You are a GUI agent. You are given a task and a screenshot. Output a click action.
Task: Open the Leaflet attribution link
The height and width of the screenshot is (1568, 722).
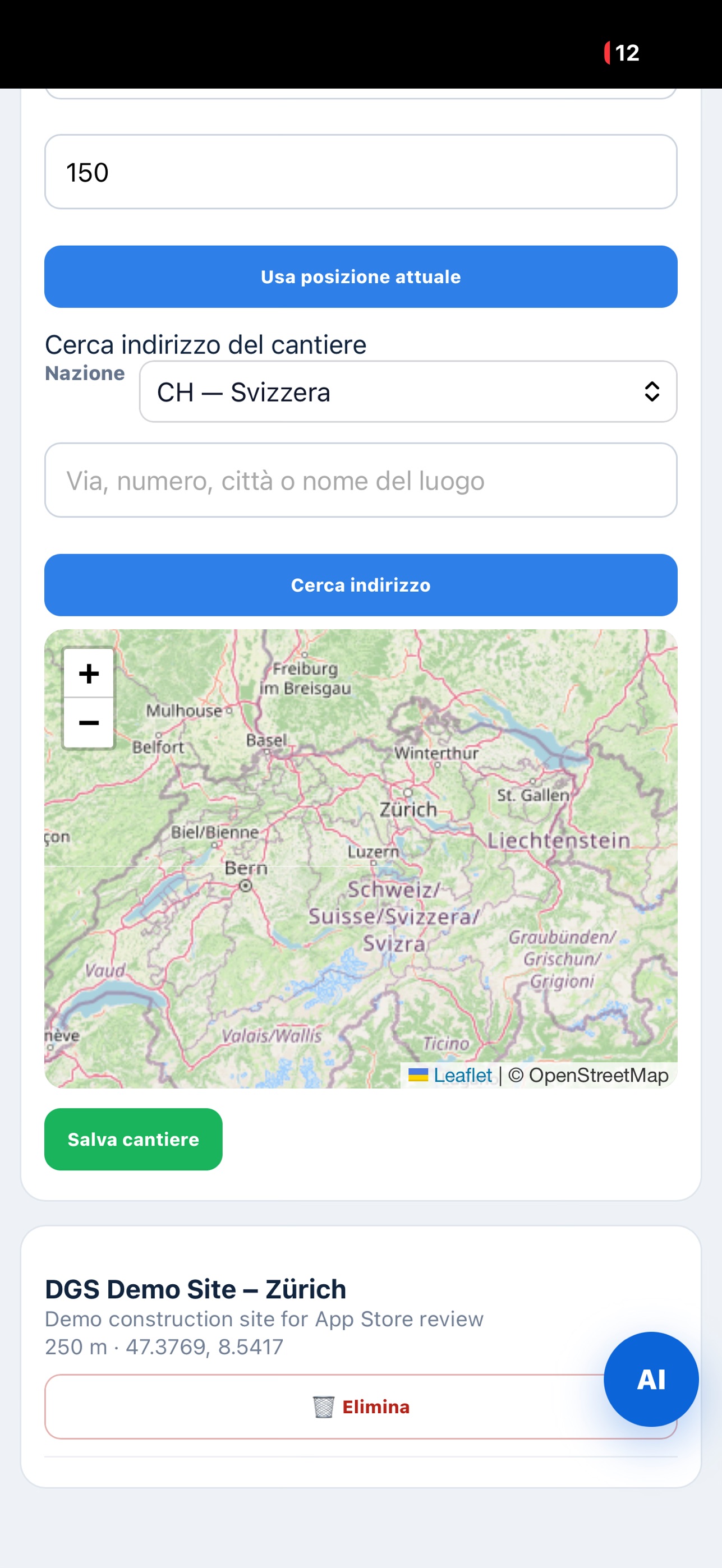463,1076
